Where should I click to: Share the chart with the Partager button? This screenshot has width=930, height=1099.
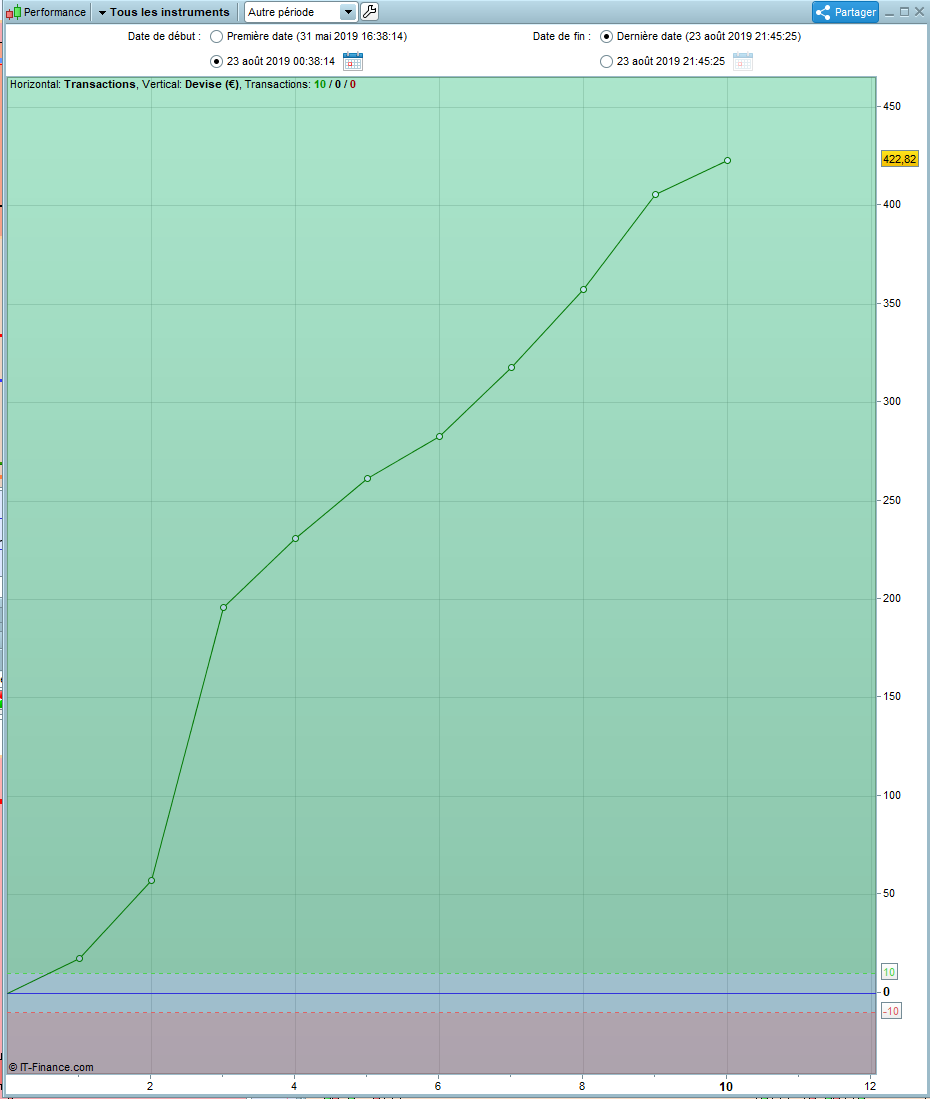(x=845, y=12)
